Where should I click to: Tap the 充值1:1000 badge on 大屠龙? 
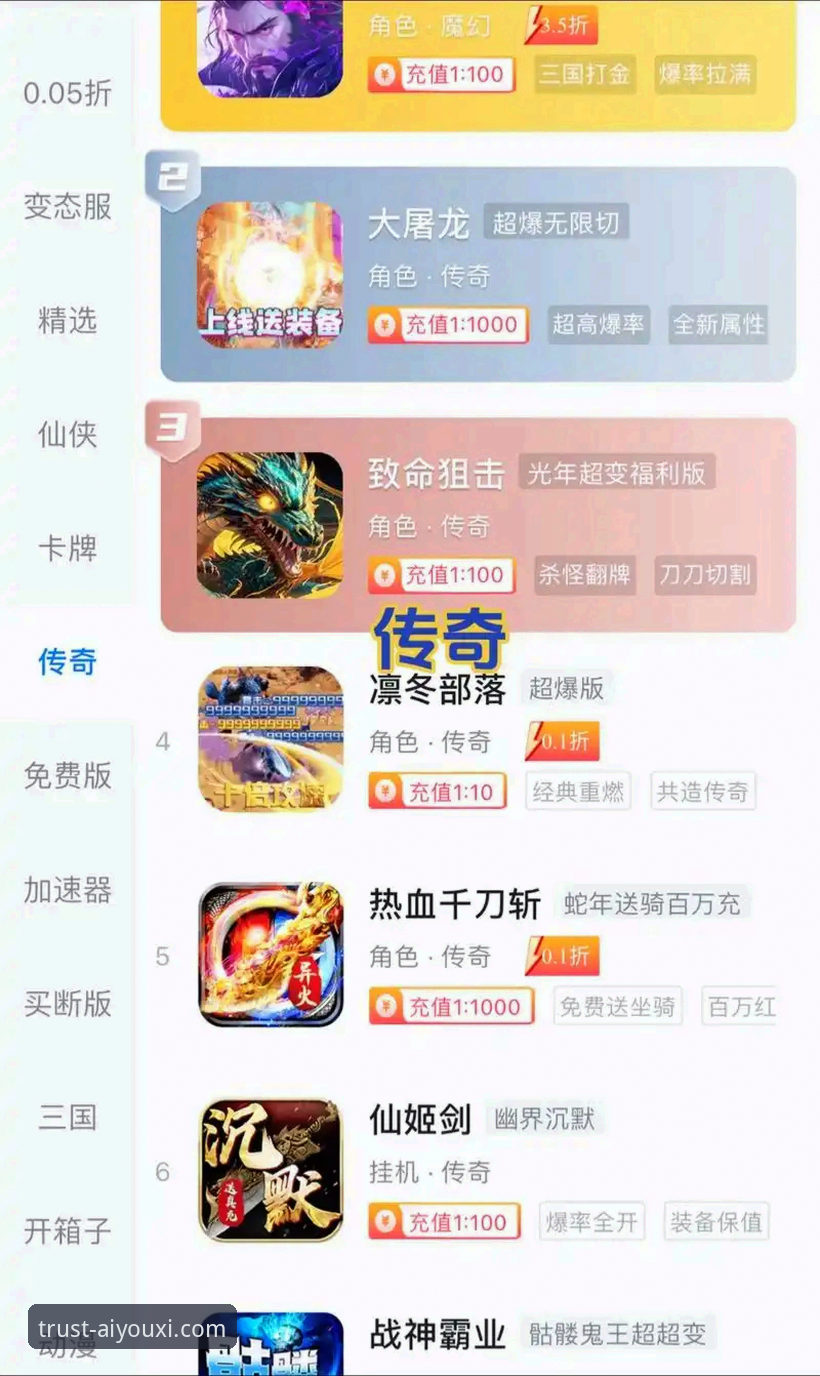(441, 325)
